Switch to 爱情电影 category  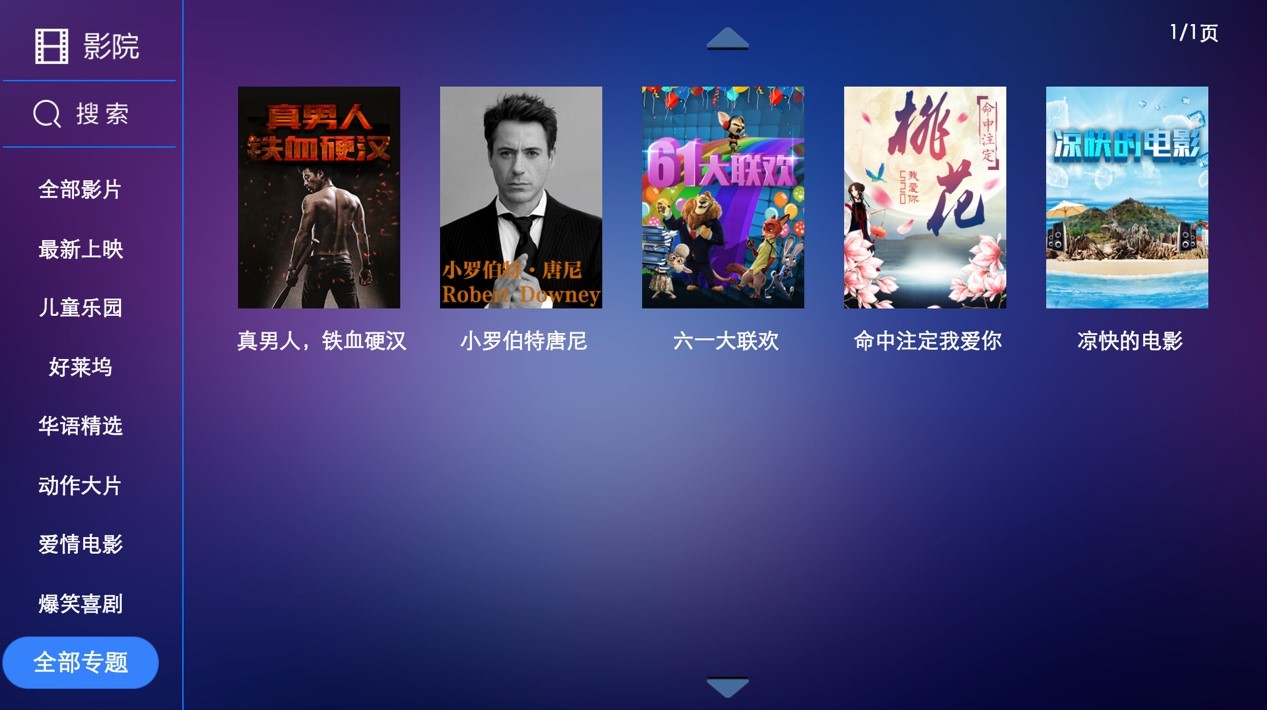80,545
